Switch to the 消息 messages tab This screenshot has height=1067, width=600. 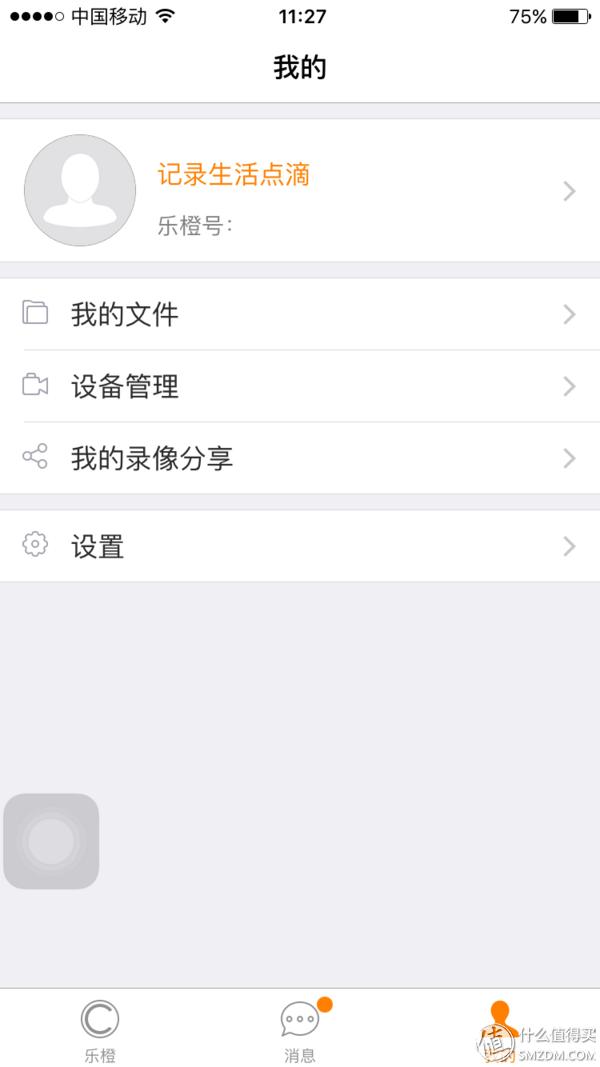click(299, 1030)
